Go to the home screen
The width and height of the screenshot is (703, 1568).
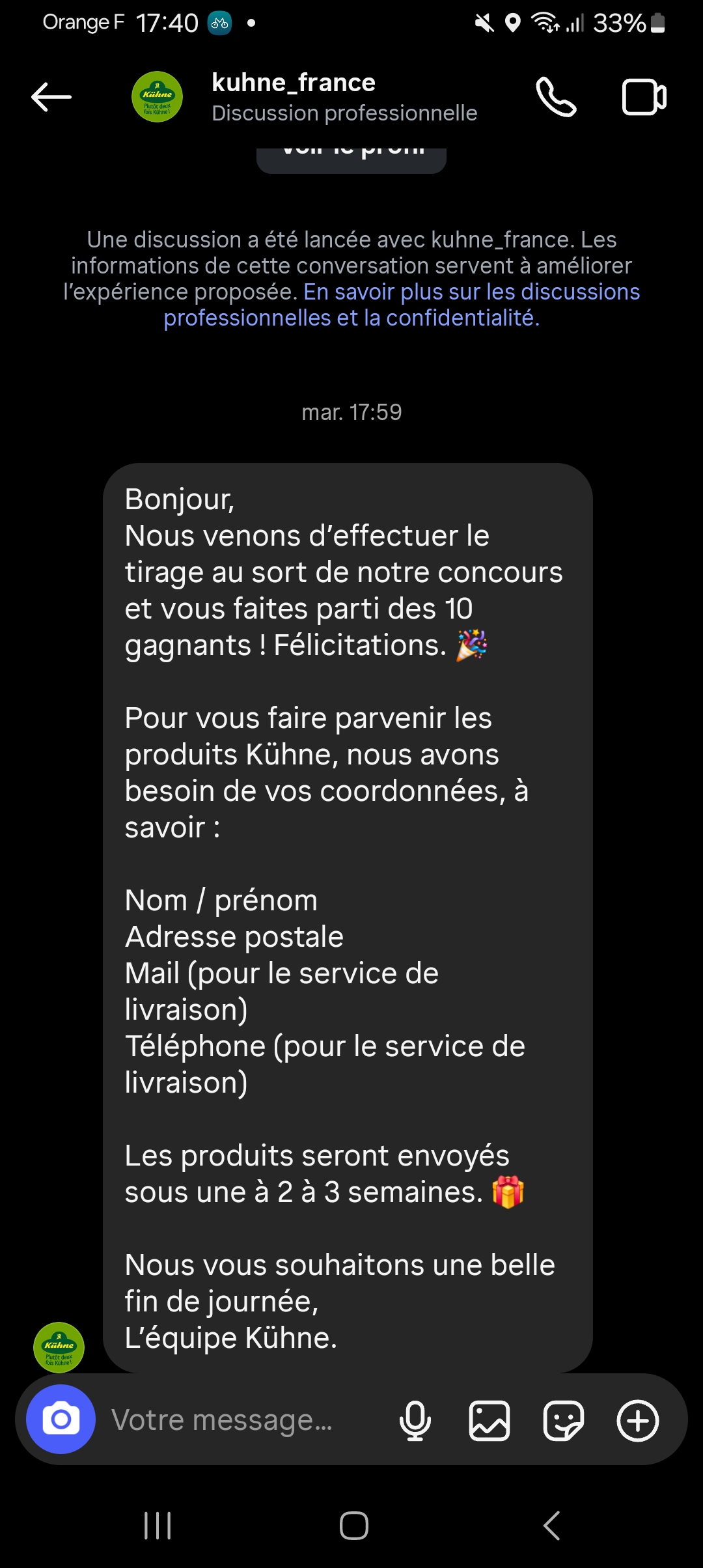(x=353, y=1525)
